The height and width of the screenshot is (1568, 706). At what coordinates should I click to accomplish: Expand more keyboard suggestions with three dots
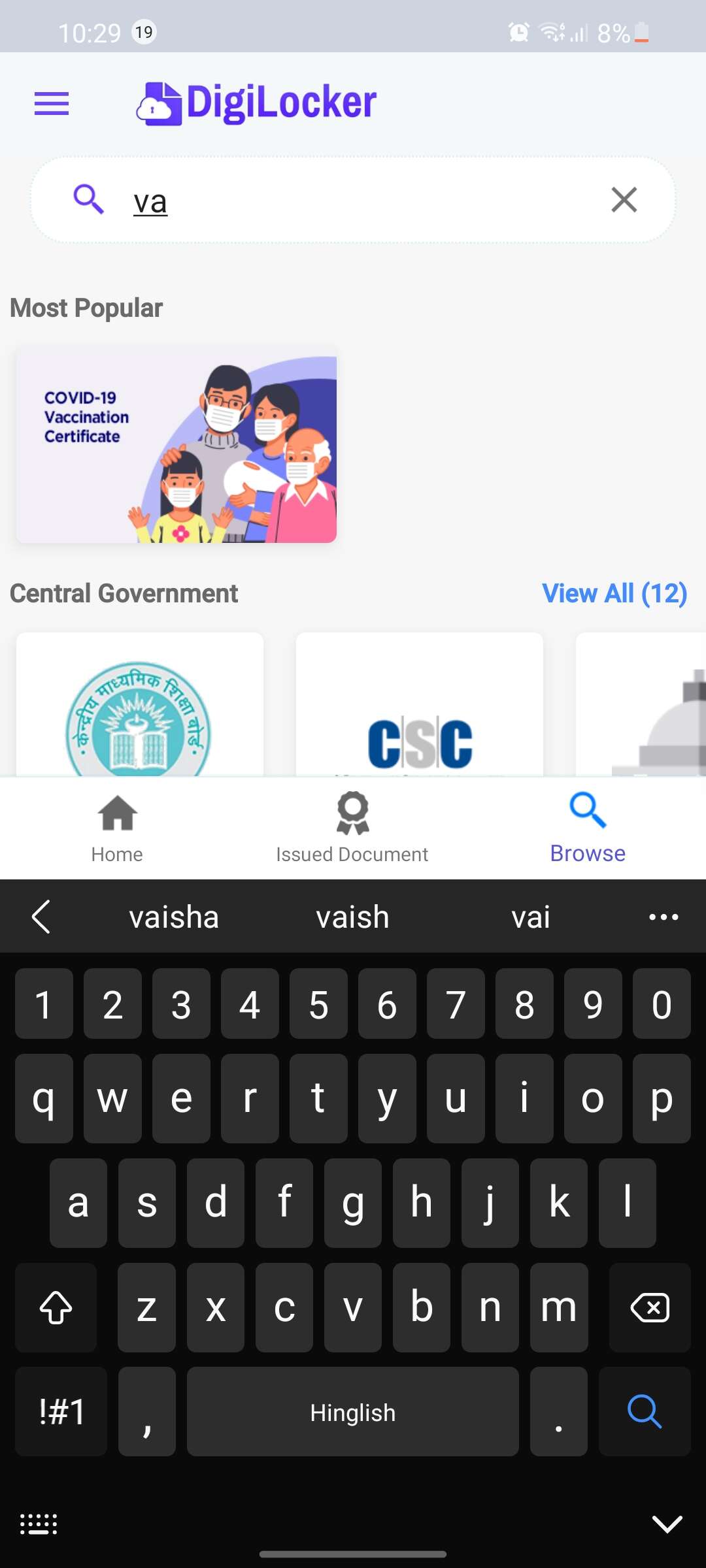664,917
